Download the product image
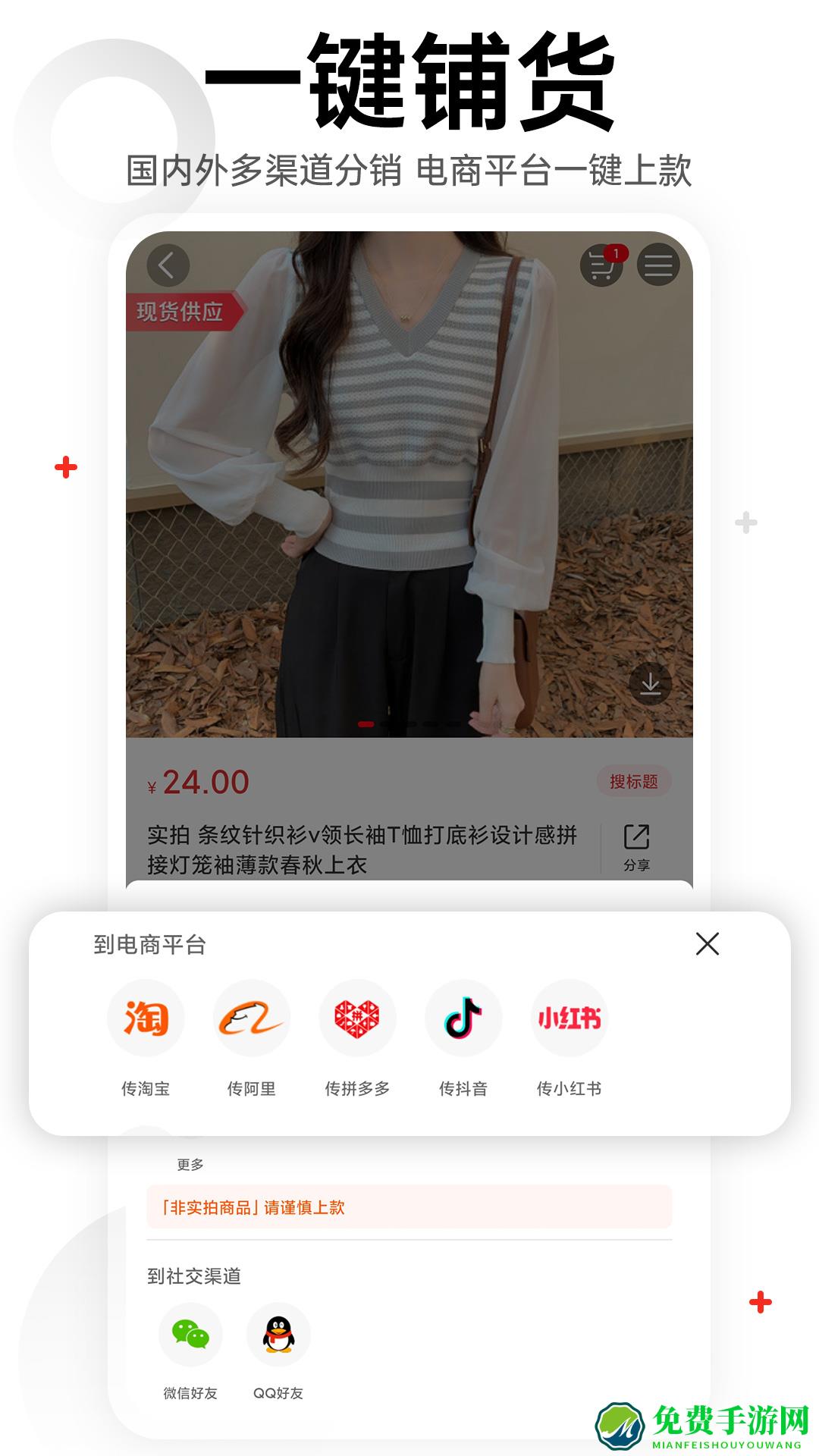The height and width of the screenshot is (1456, 819). pos(651,683)
